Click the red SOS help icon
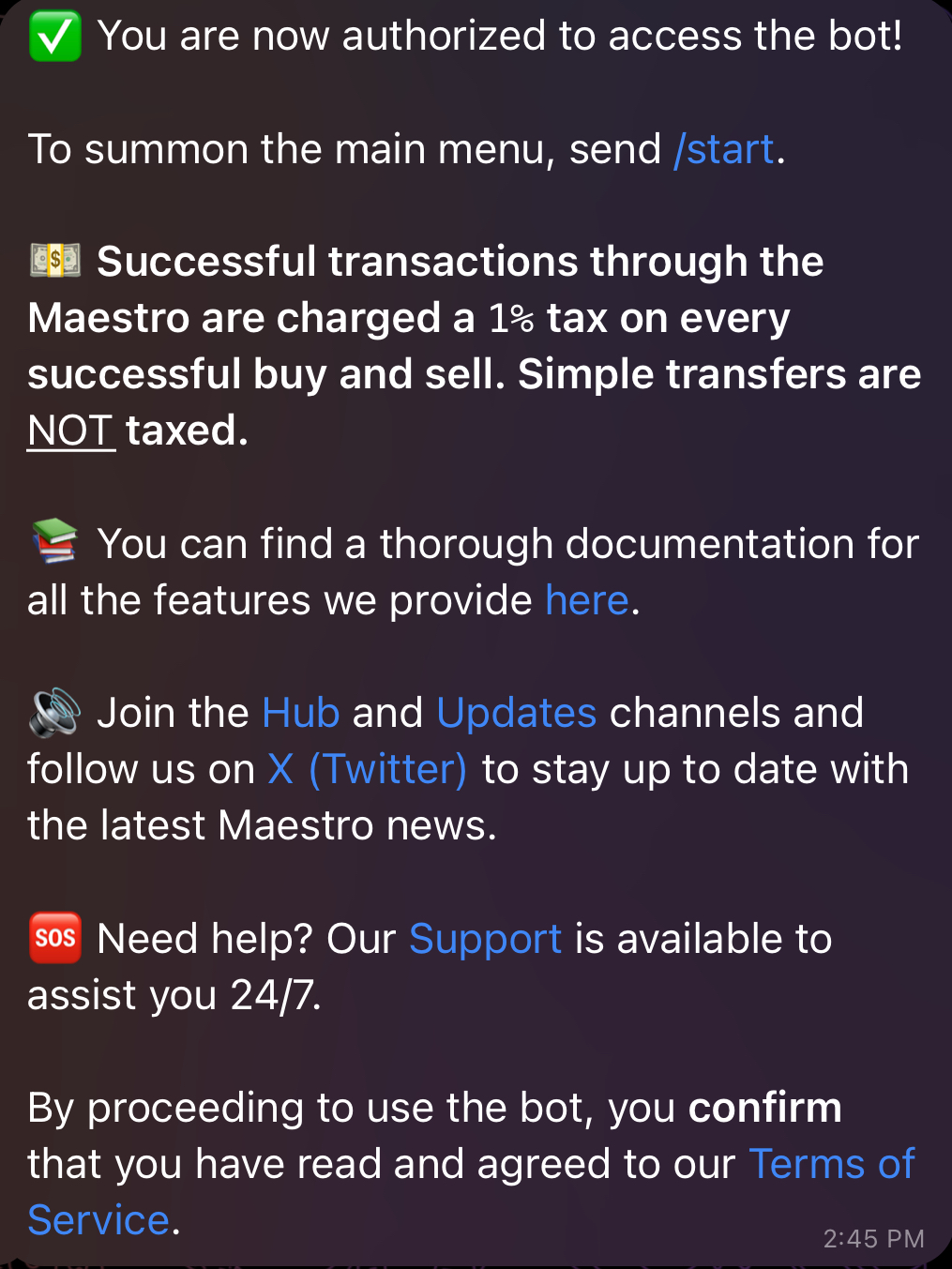 pyautogui.click(x=55, y=938)
